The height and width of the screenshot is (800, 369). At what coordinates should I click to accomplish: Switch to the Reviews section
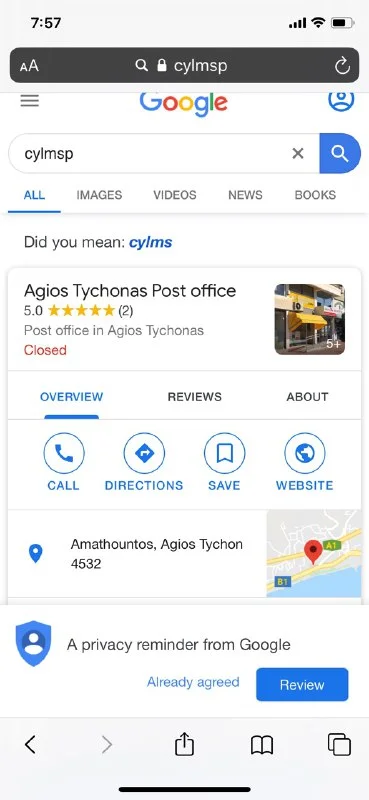194,397
